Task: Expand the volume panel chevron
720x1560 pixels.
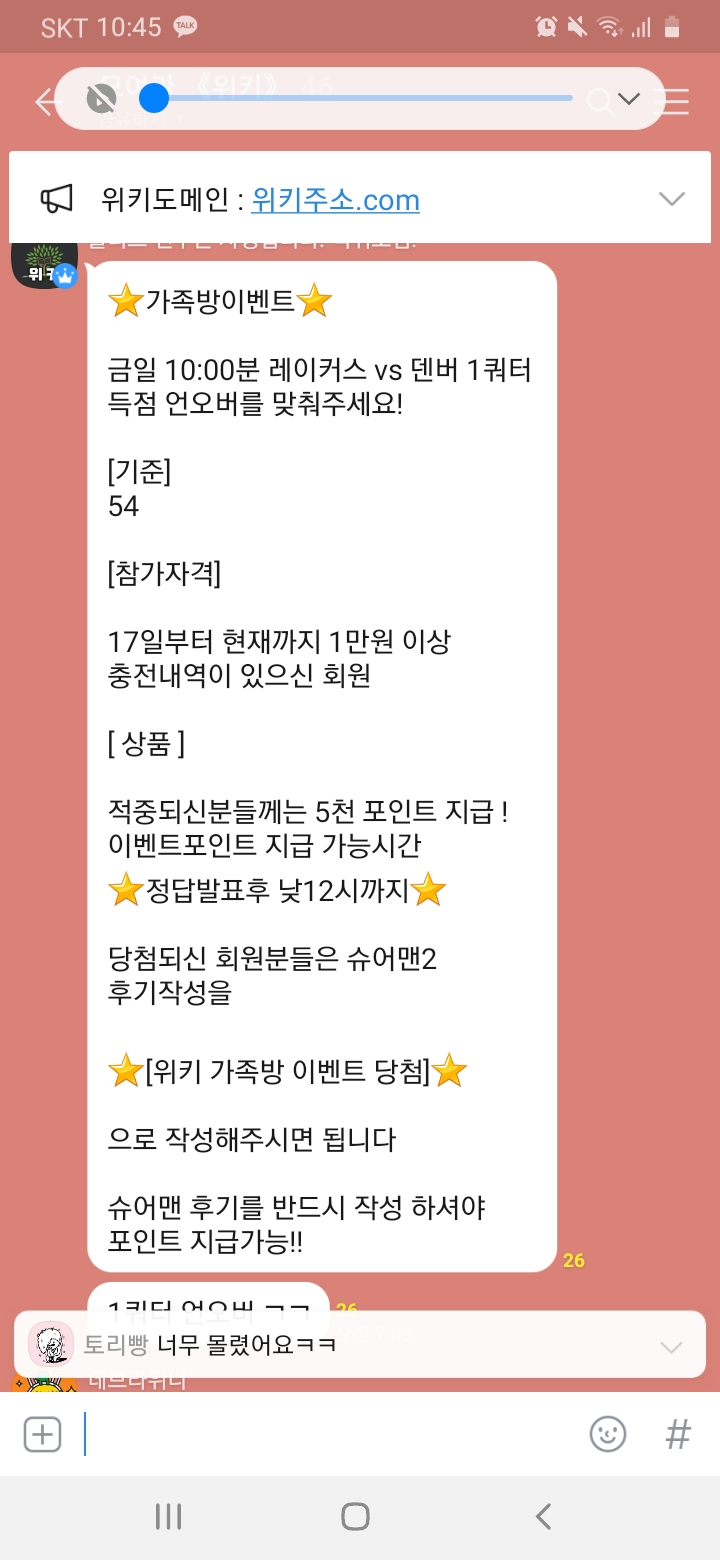Action: [629, 99]
